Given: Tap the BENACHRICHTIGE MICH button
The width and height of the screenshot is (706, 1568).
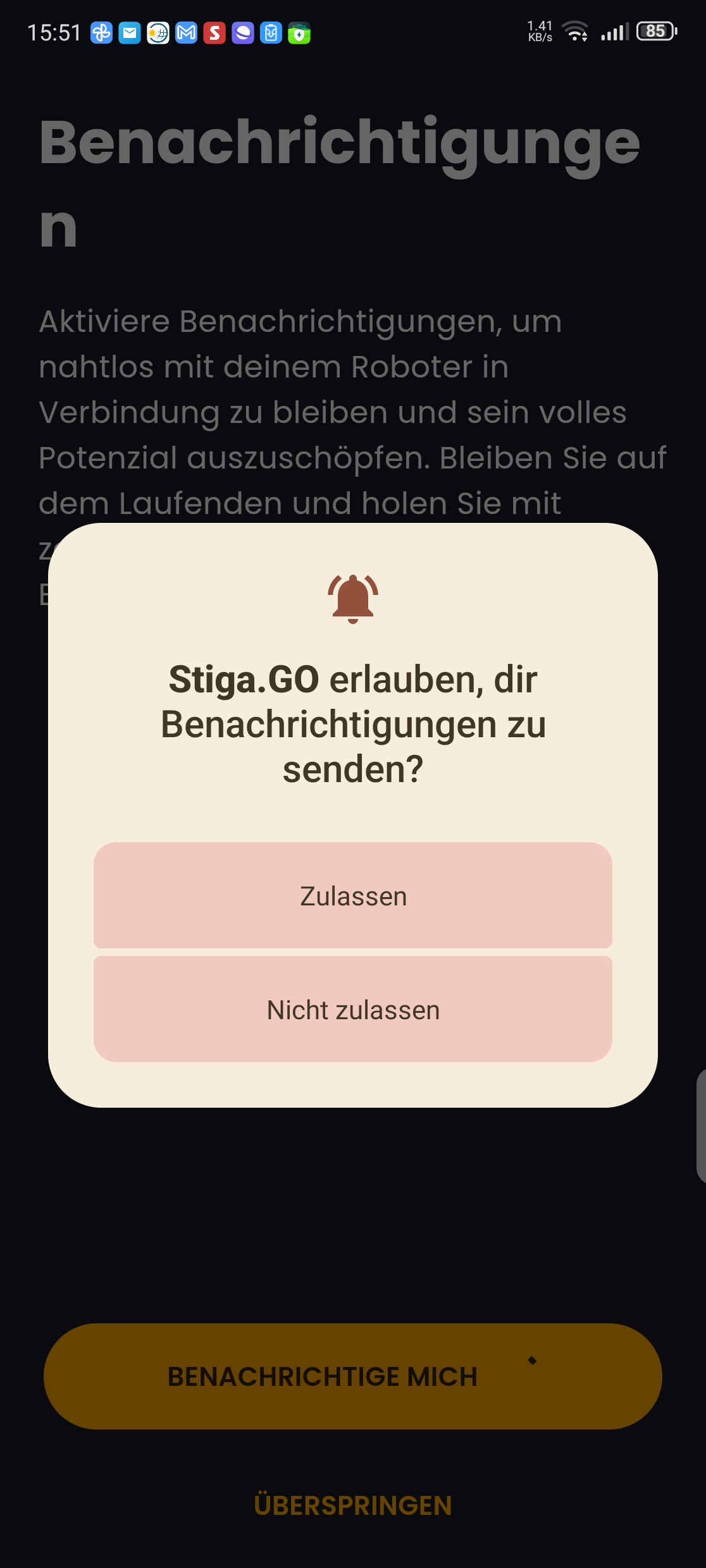Looking at the screenshot, I should (x=353, y=1376).
